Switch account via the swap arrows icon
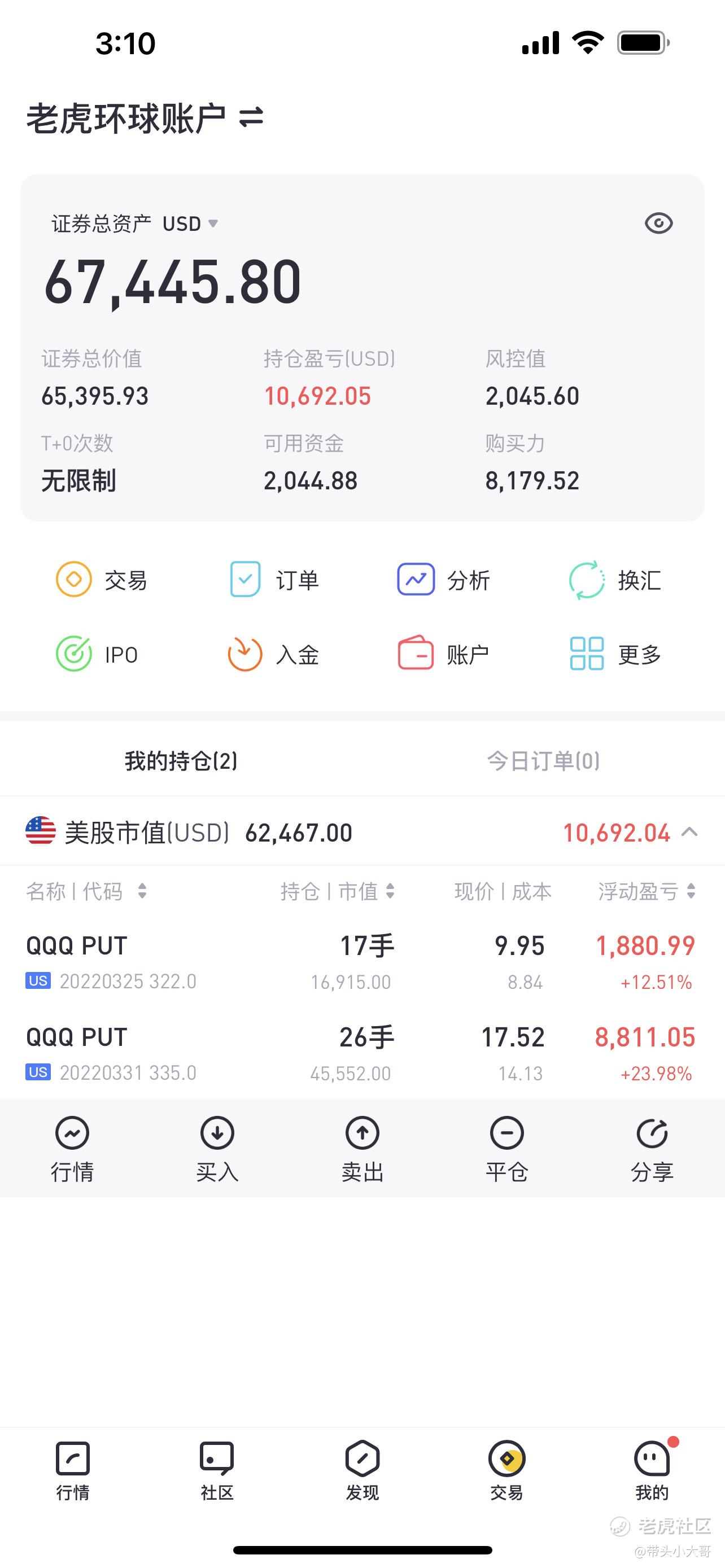This screenshot has height=1568, width=725. 251,117
